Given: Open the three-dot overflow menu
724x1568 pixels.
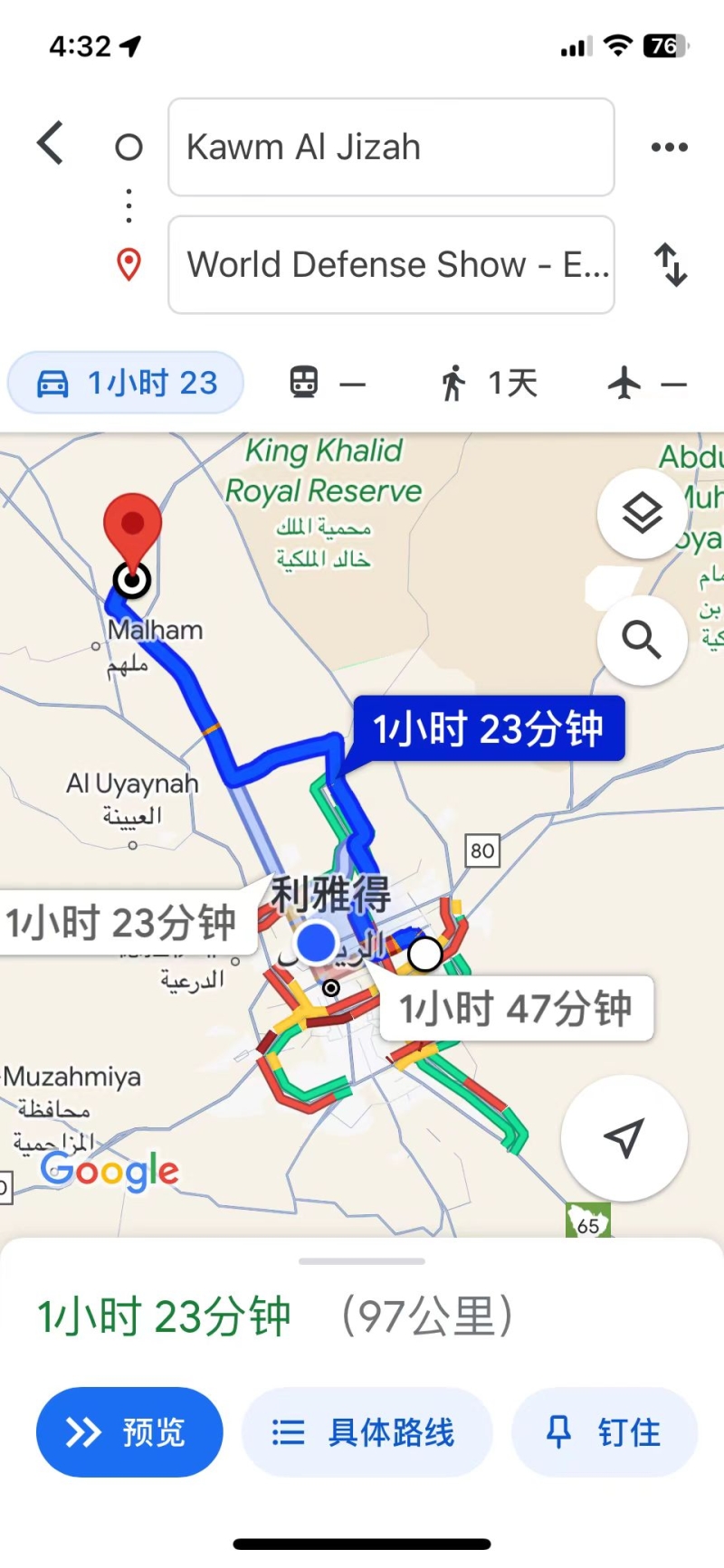Looking at the screenshot, I should (x=669, y=147).
